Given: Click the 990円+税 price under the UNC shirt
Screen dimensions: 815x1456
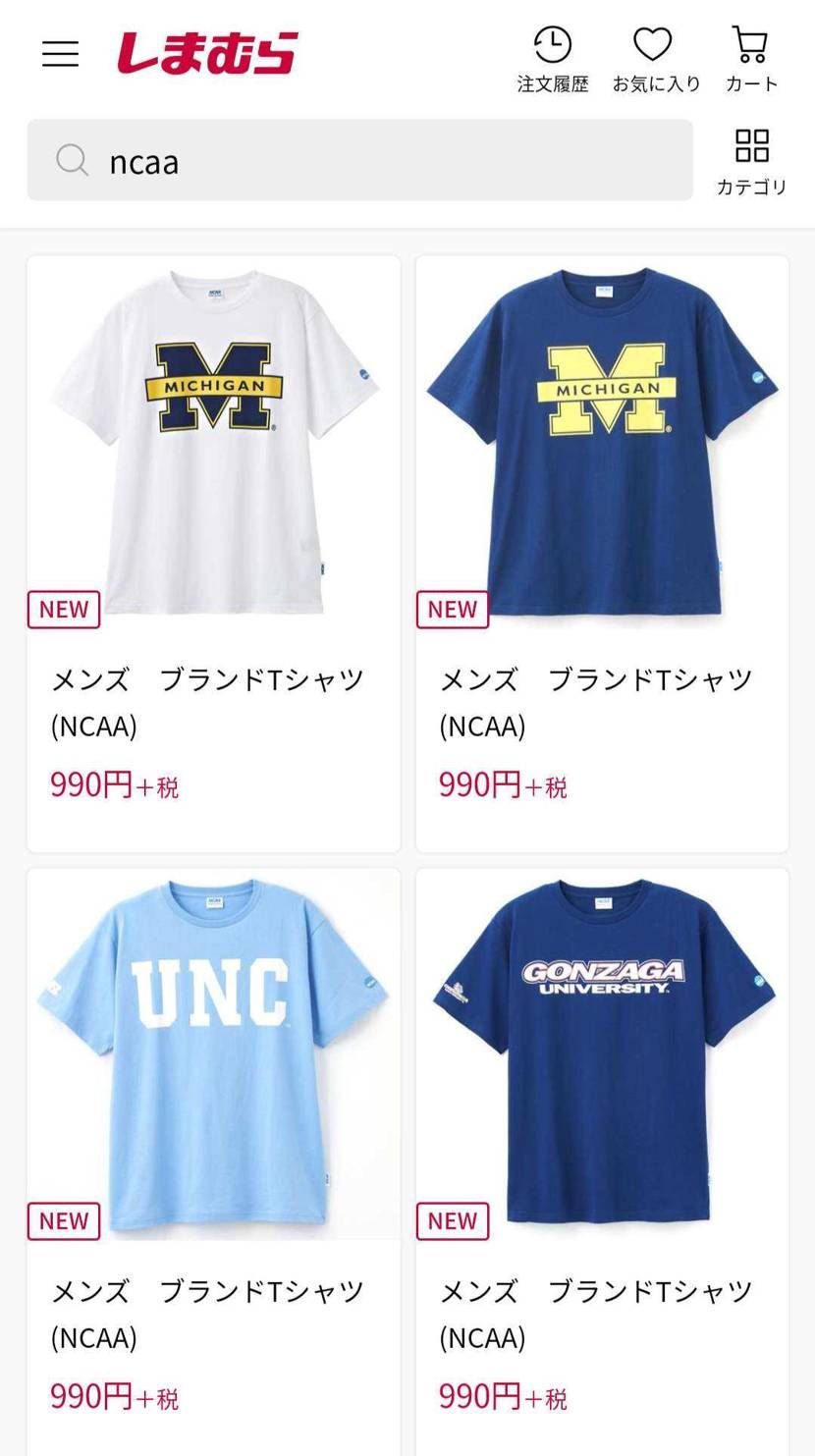Looking at the screenshot, I should coord(115,1396).
